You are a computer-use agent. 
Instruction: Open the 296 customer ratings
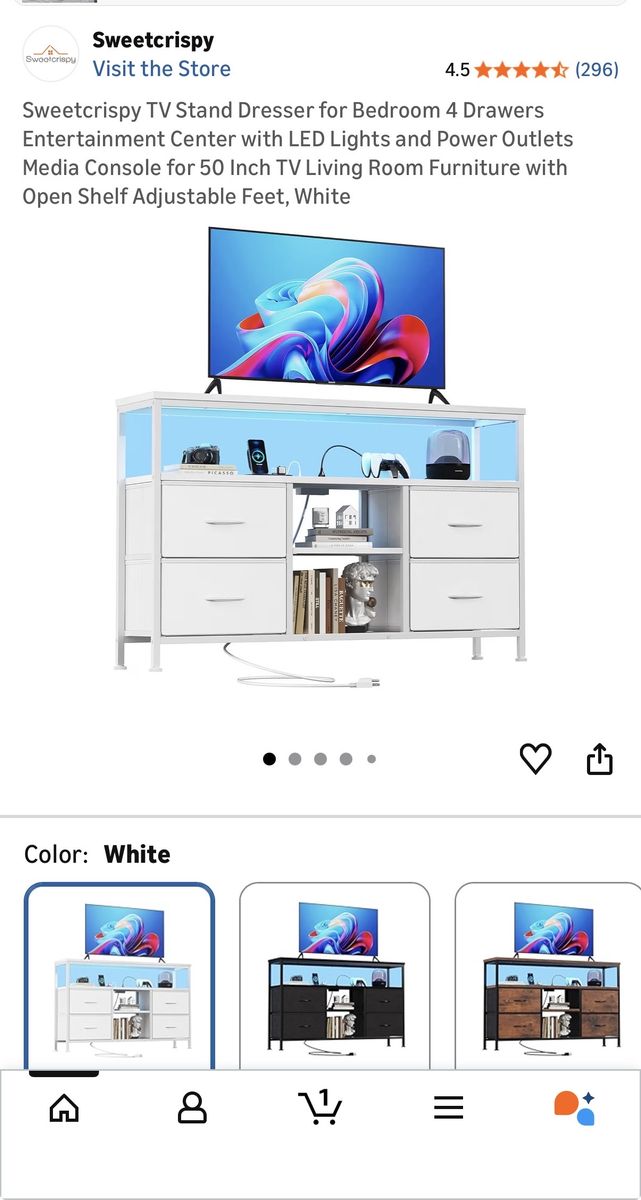[596, 70]
